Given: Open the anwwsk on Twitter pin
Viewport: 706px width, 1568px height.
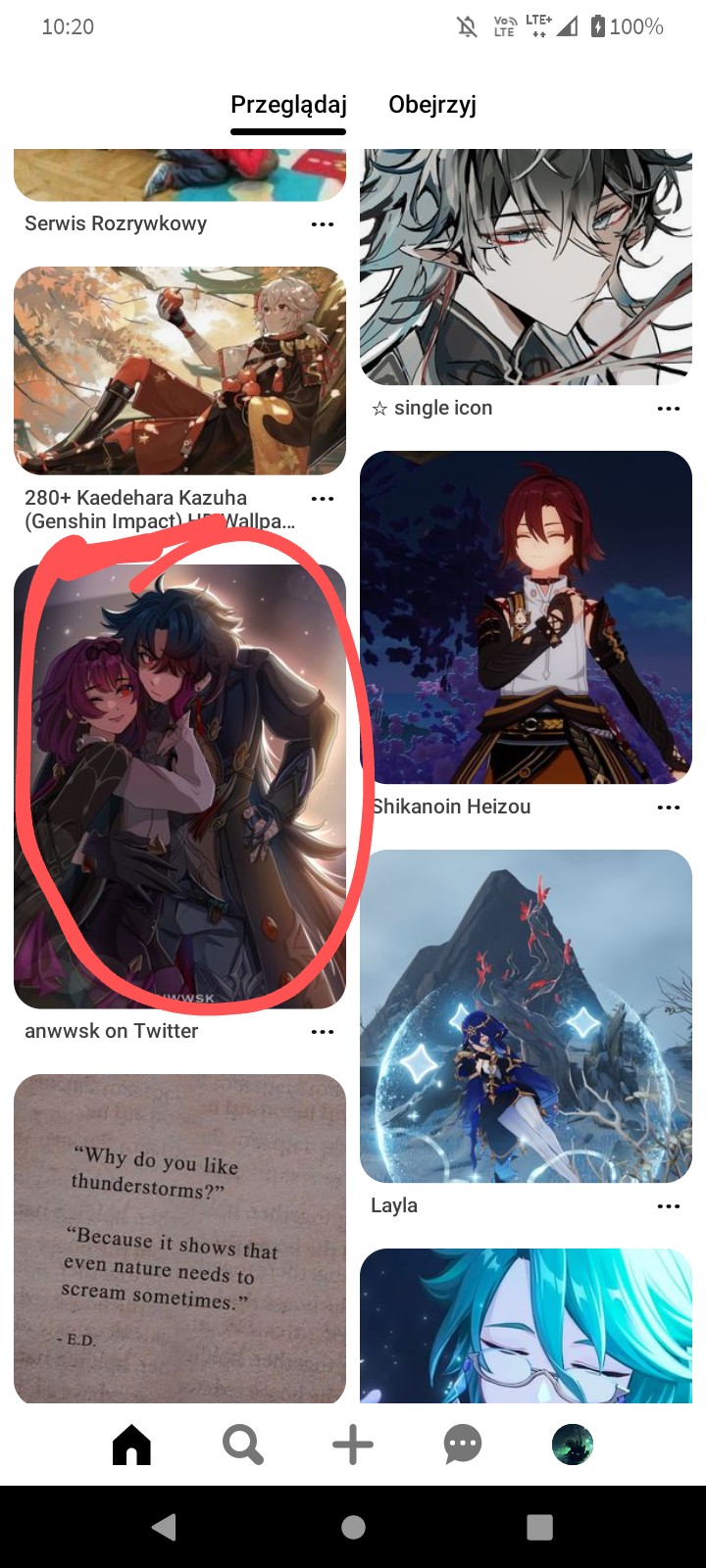Looking at the screenshot, I should coord(179,787).
